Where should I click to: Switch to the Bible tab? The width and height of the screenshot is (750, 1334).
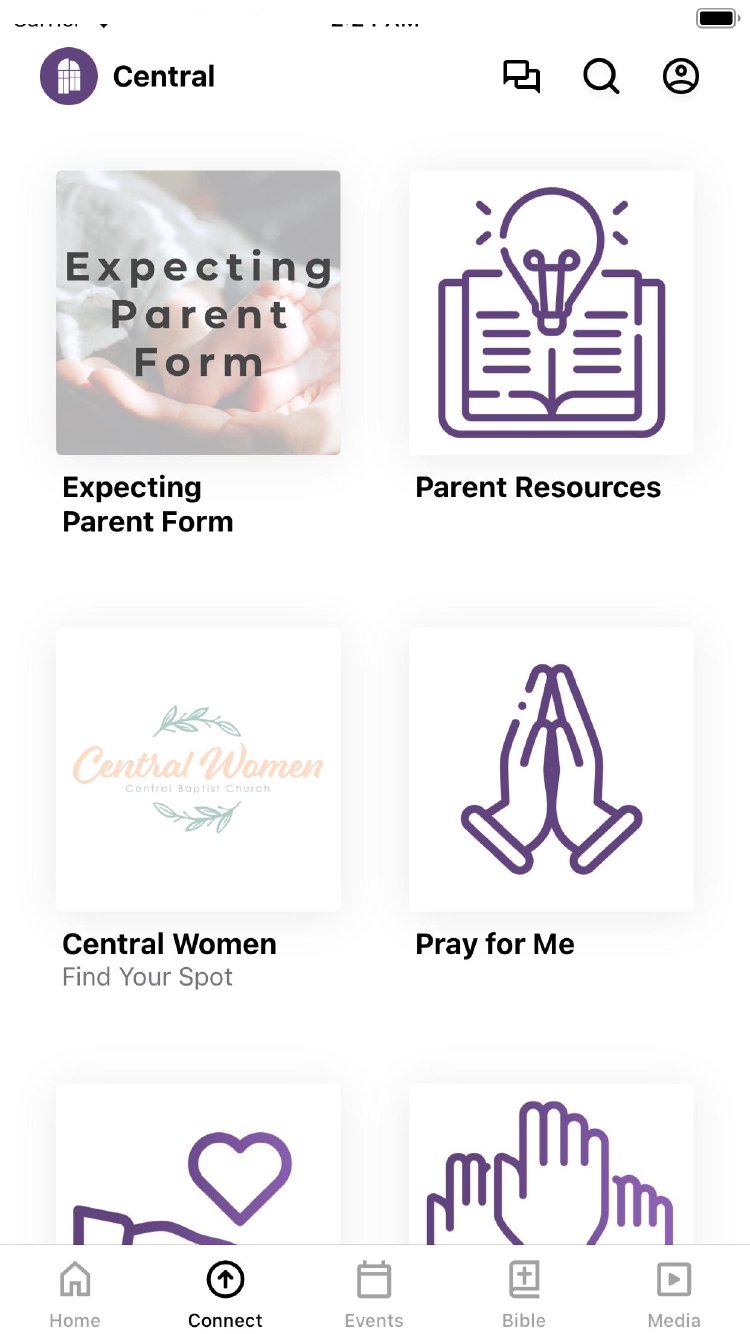tap(524, 1293)
